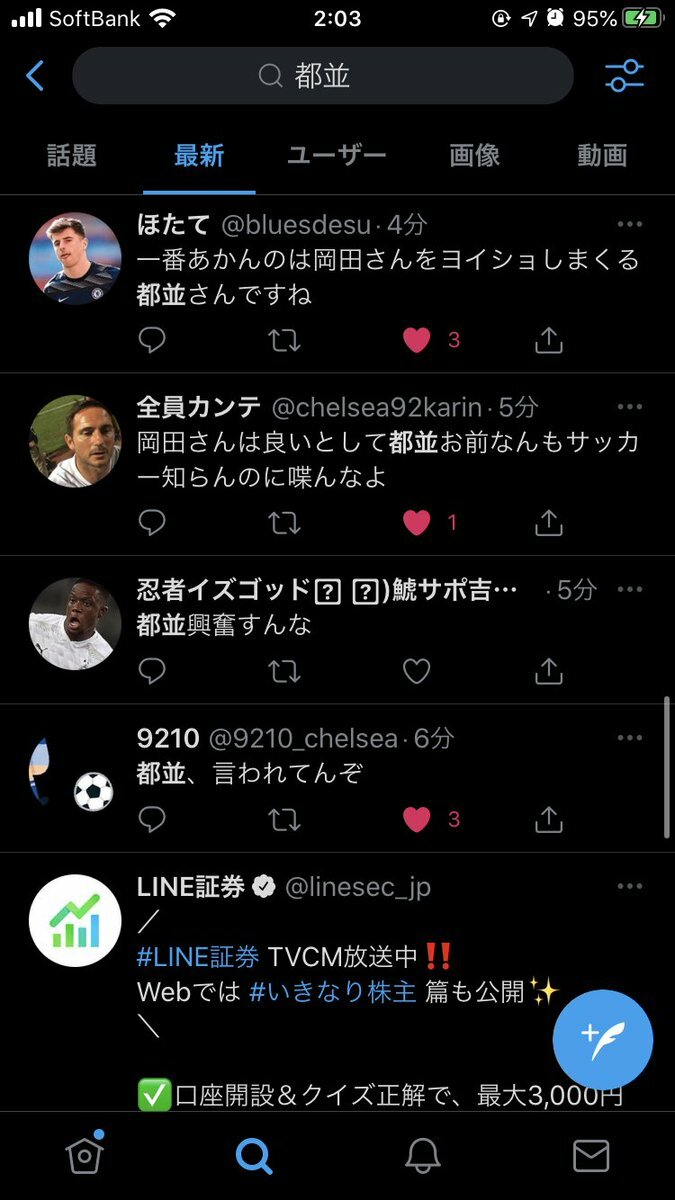Open ほたて's profile picture
This screenshot has height=1200, width=675.
75,258
